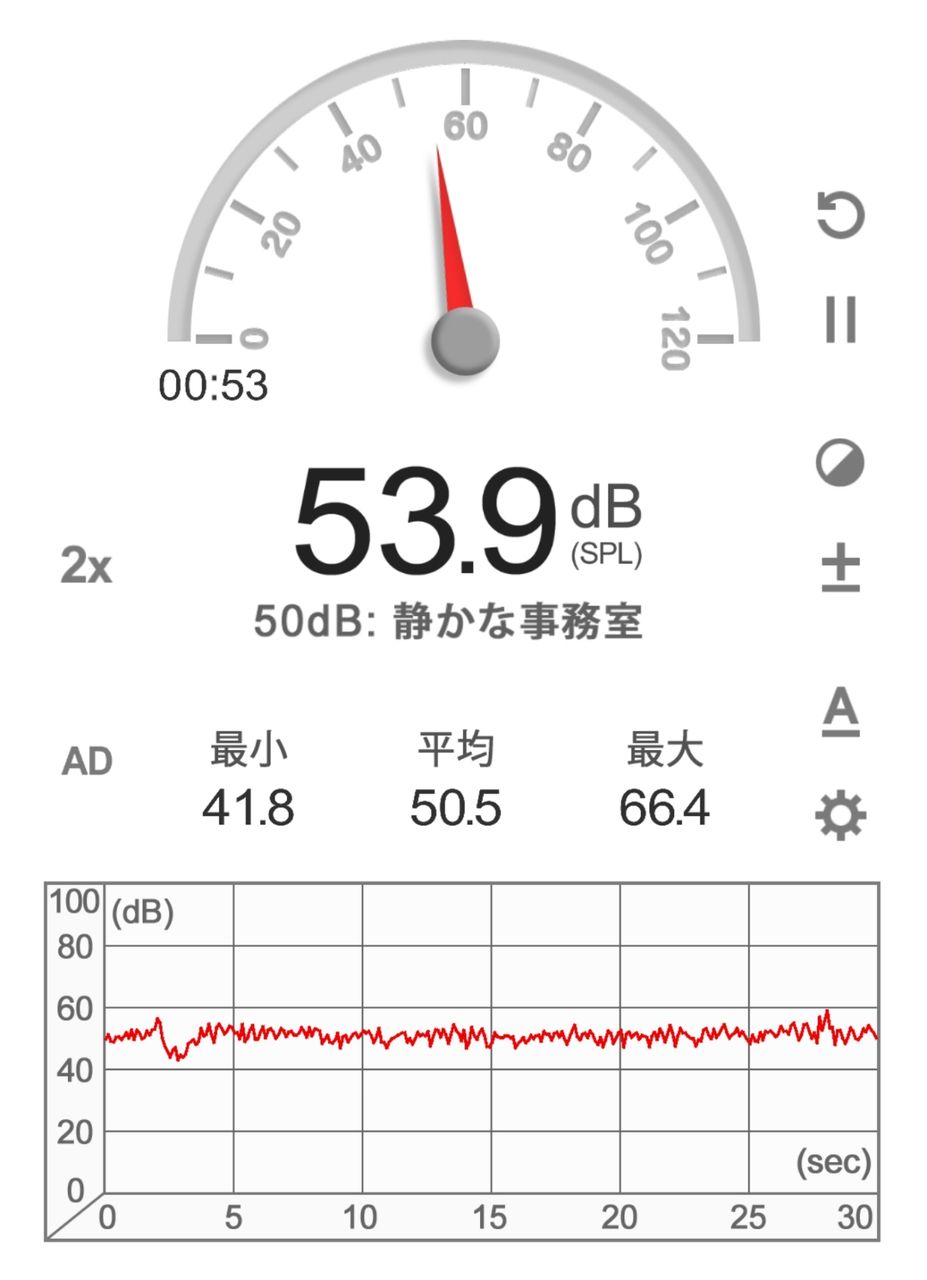Open the settings gear
927x1280 pixels.
[x=841, y=816]
